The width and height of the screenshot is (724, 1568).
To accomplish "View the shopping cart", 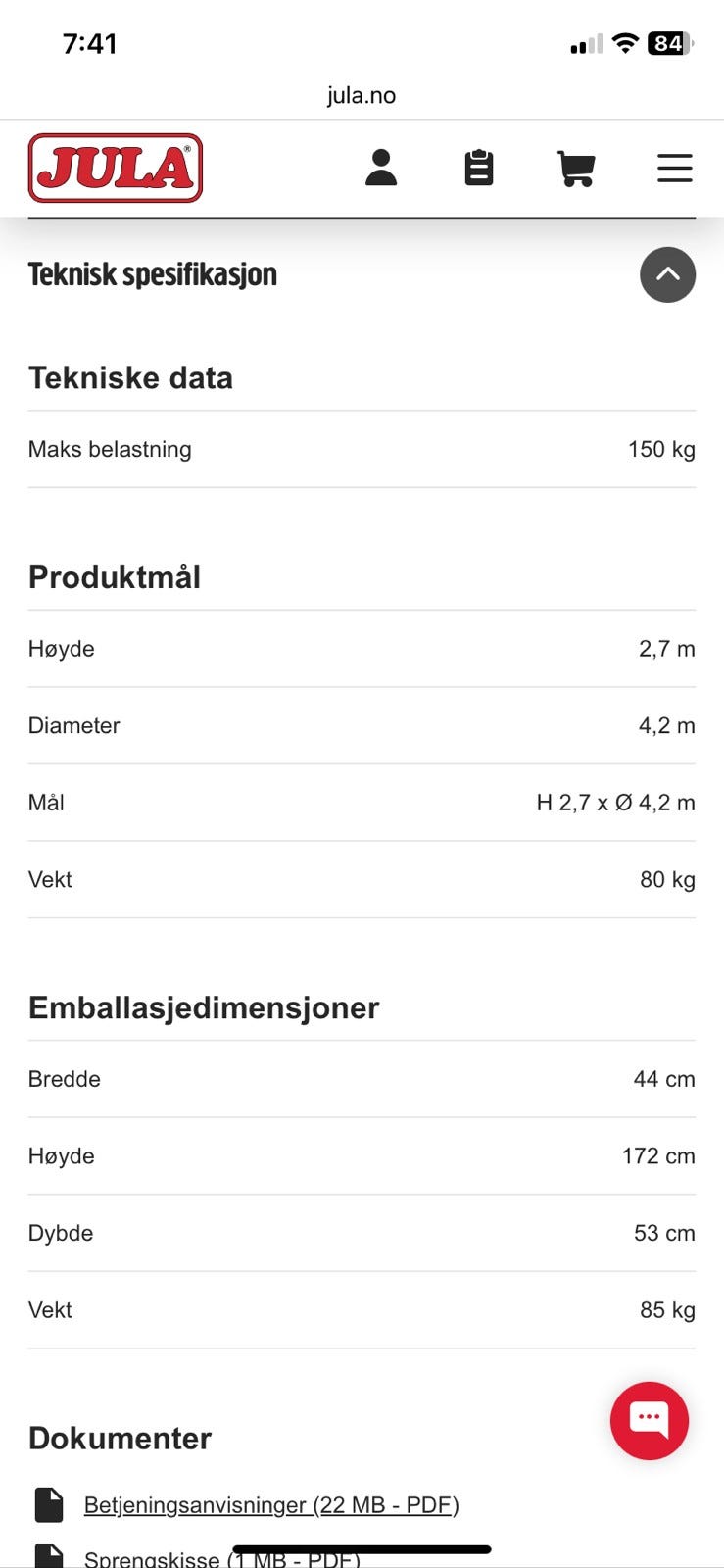I will click(x=576, y=168).
